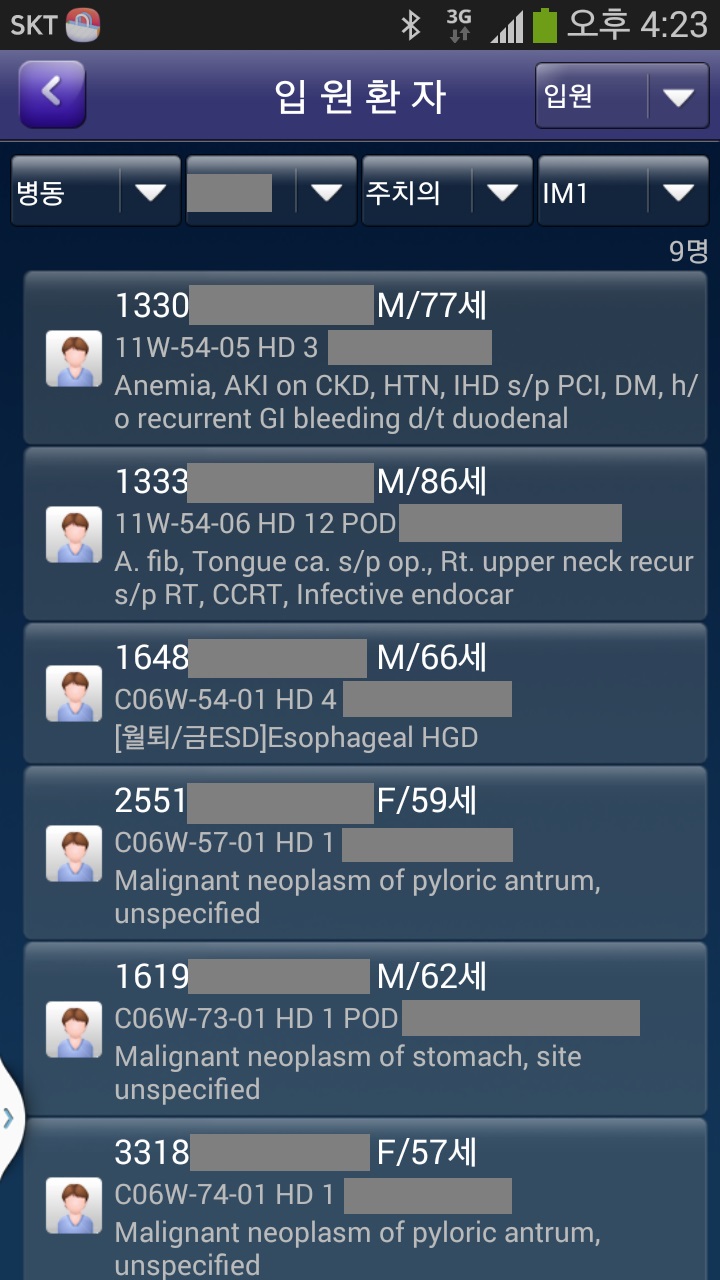
Task: Expand the 주치의 physician filter
Action: coord(447,191)
